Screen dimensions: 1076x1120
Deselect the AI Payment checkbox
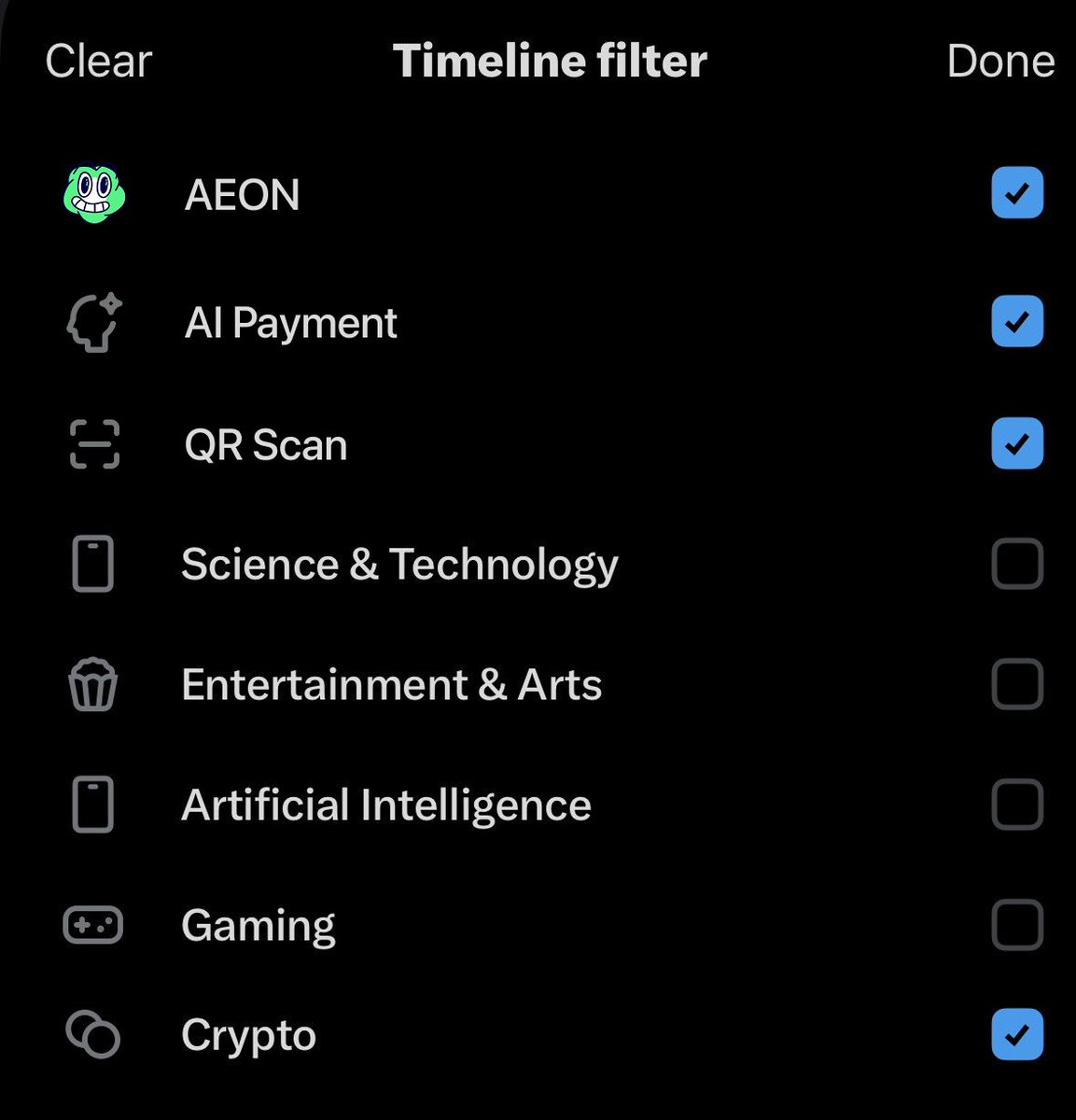coord(1016,322)
